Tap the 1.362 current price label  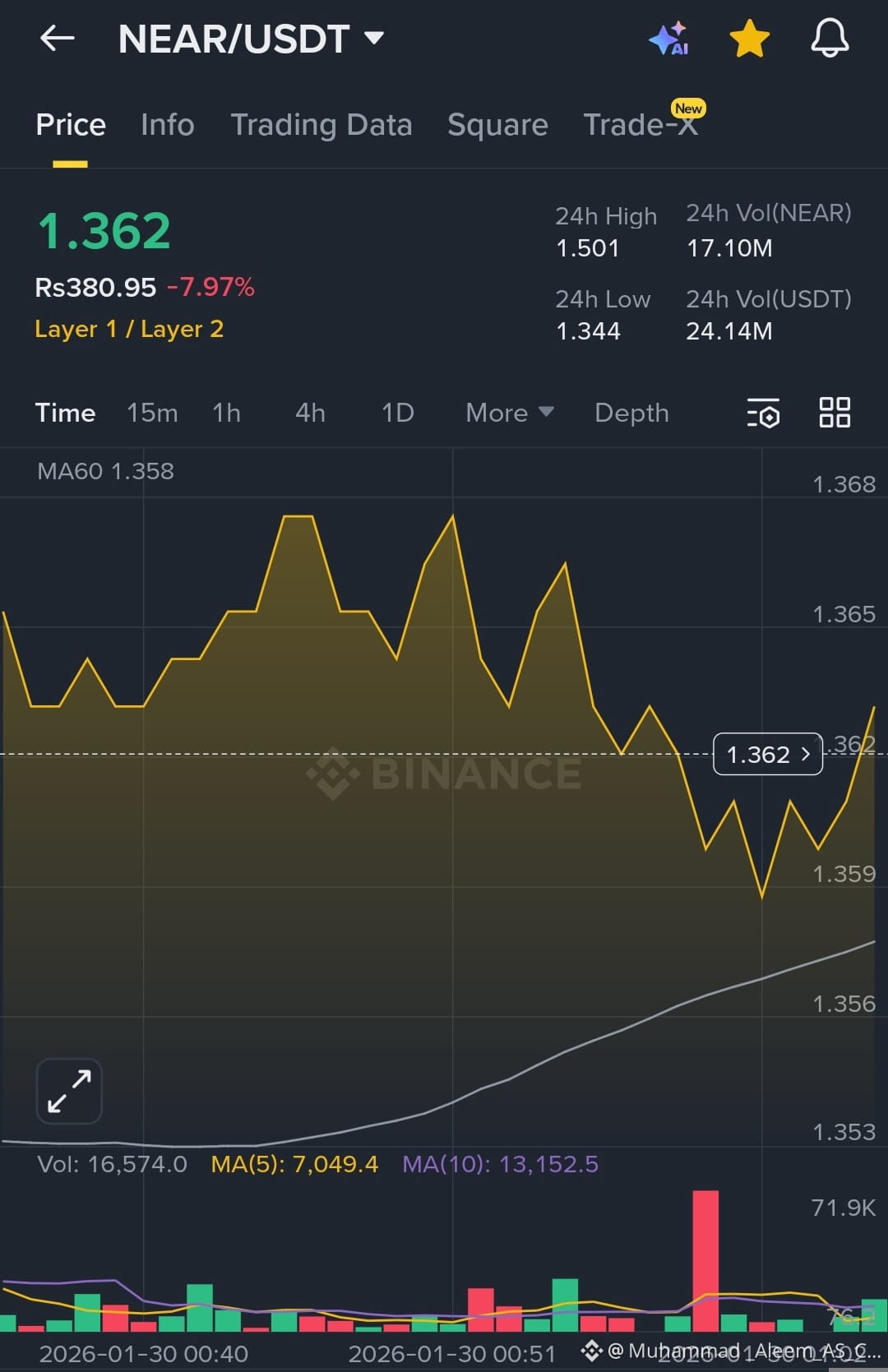[x=767, y=754]
